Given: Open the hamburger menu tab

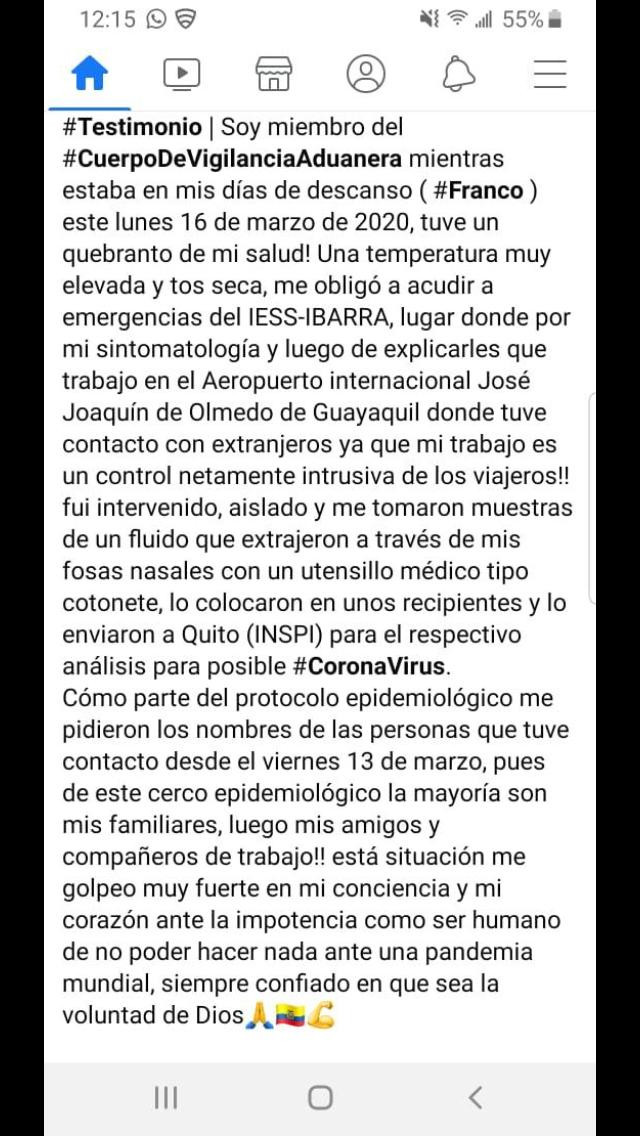Looking at the screenshot, I should pos(550,74).
